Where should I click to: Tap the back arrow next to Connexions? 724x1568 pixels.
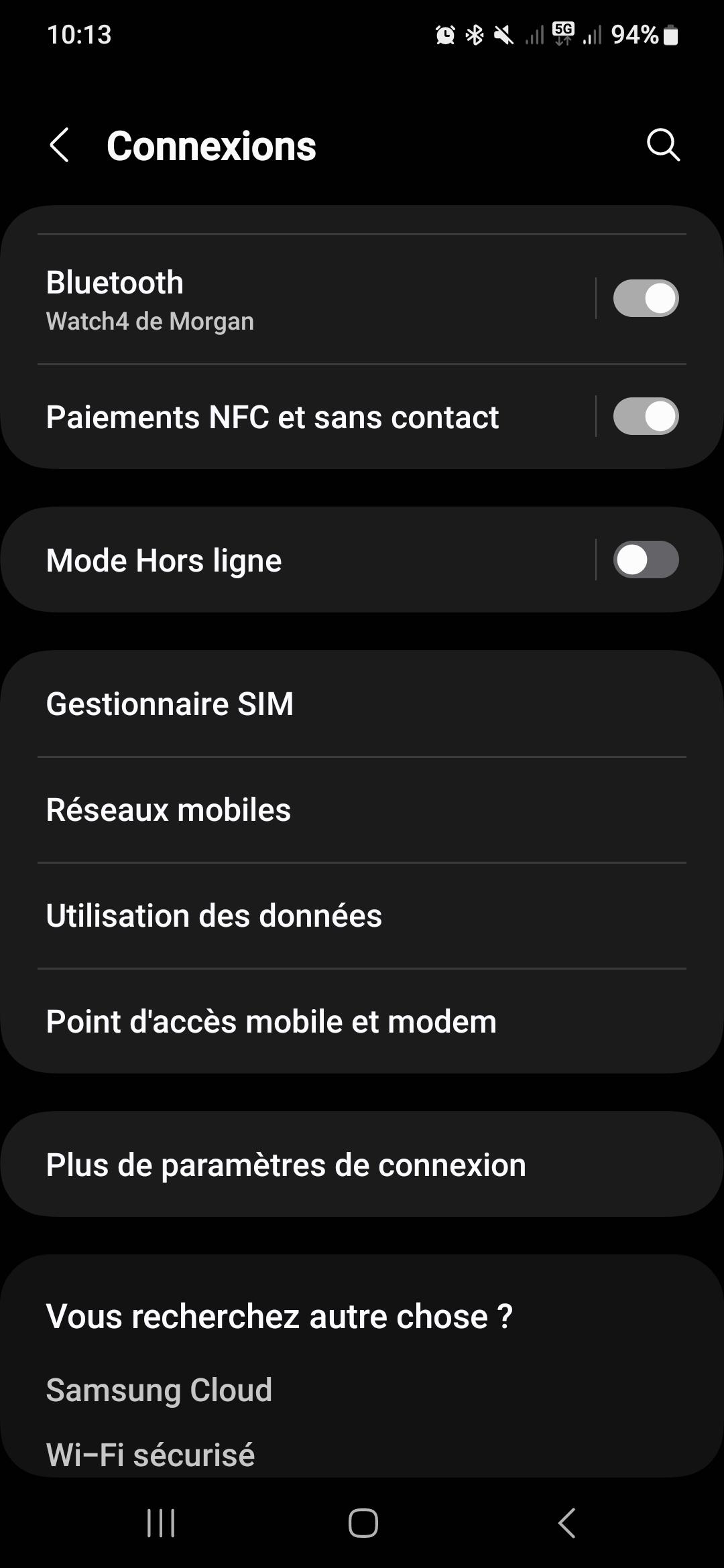tap(60, 145)
